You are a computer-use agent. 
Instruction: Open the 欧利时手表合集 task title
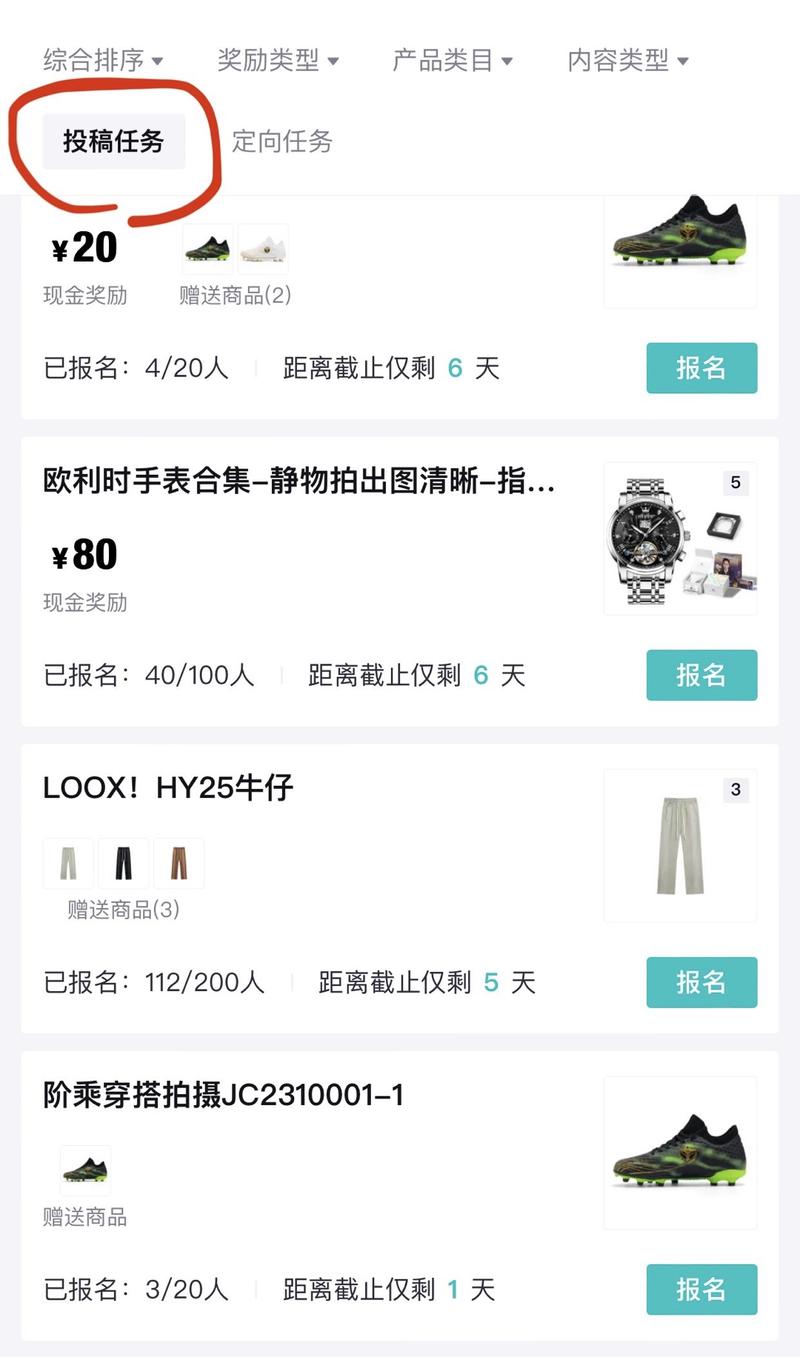pos(300,482)
